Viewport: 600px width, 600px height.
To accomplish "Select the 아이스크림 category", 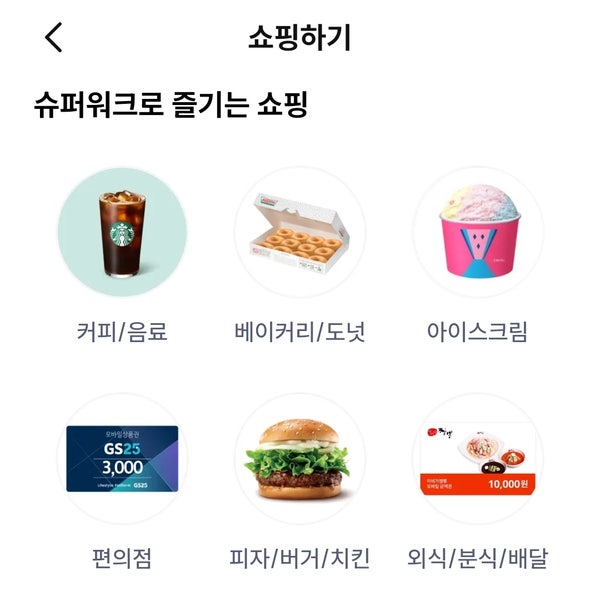I will click(478, 232).
